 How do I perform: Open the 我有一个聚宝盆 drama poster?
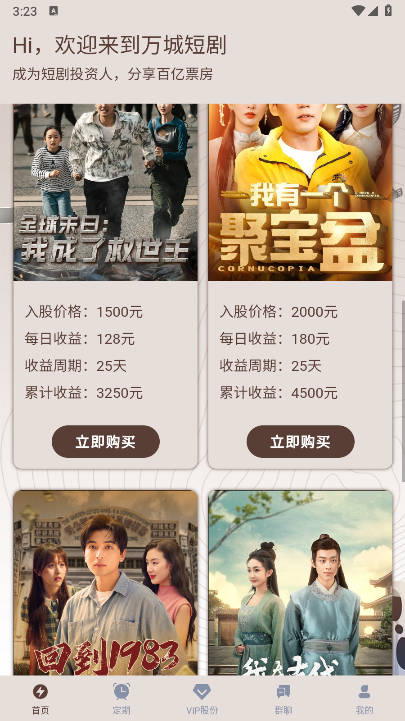(x=301, y=192)
